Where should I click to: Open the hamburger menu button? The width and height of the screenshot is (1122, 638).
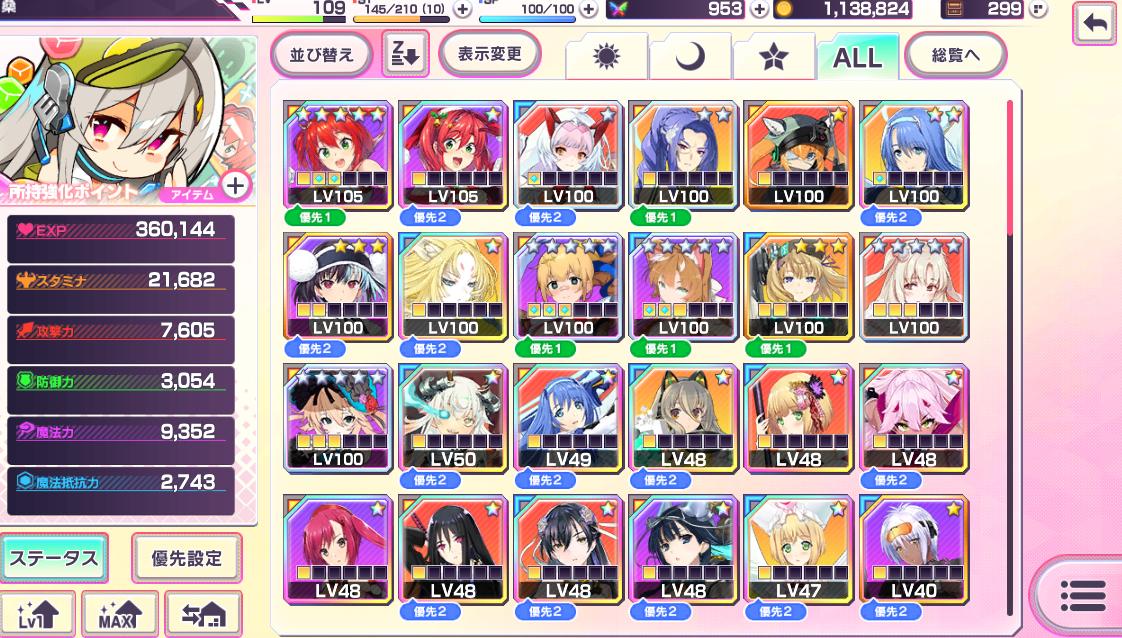pos(1082,596)
